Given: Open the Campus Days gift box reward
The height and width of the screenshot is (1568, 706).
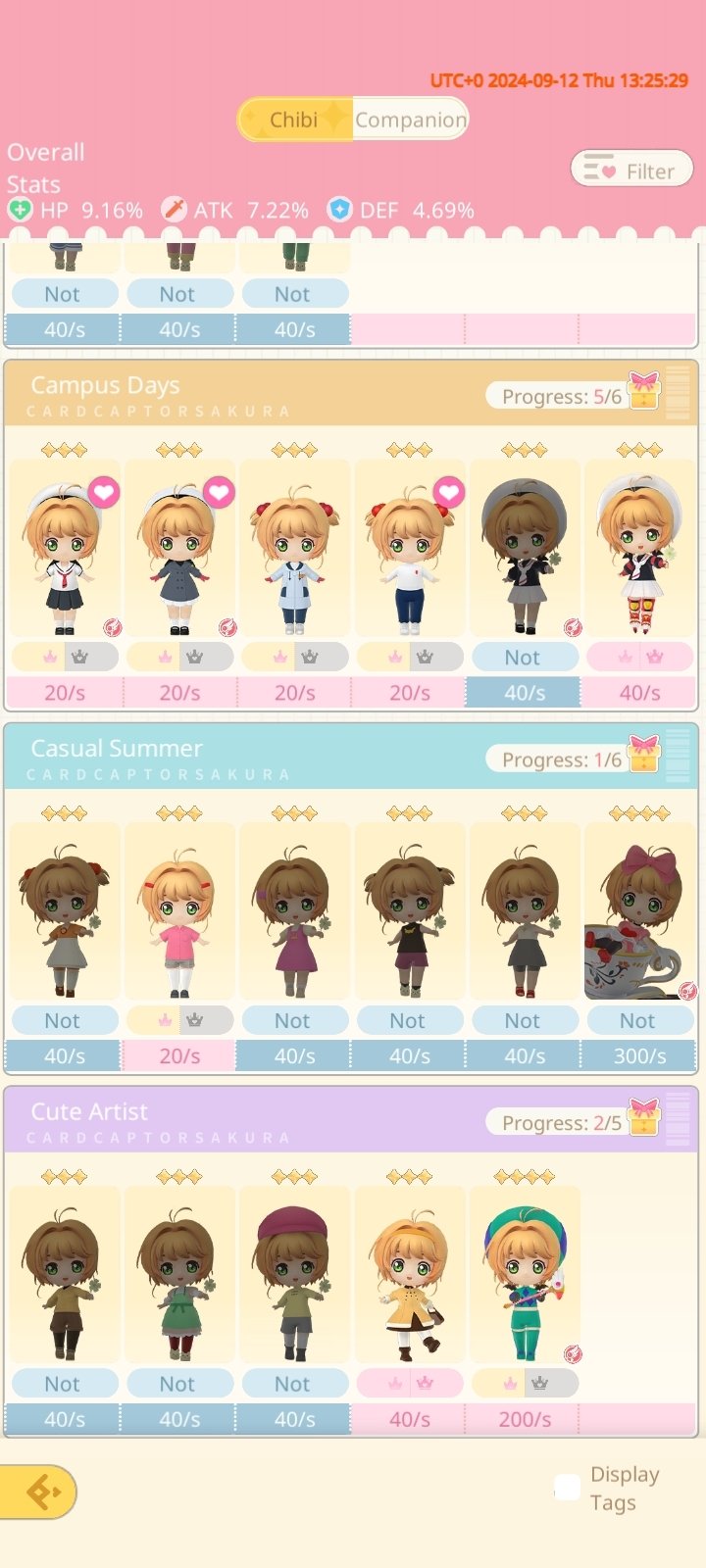Looking at the screenshot, I should tap(643, 390).
